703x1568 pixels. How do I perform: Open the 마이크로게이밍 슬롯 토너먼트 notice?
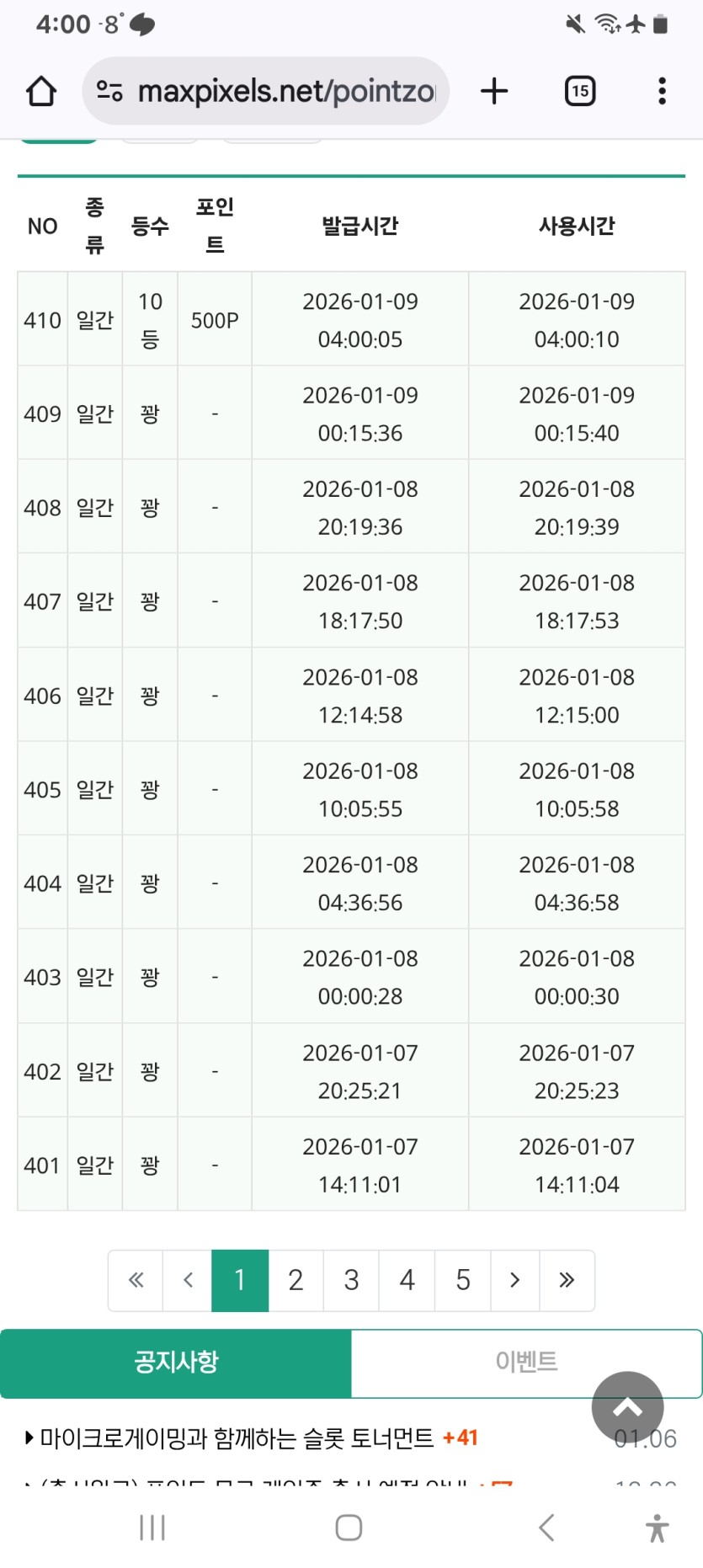[x=237, y=1437]
